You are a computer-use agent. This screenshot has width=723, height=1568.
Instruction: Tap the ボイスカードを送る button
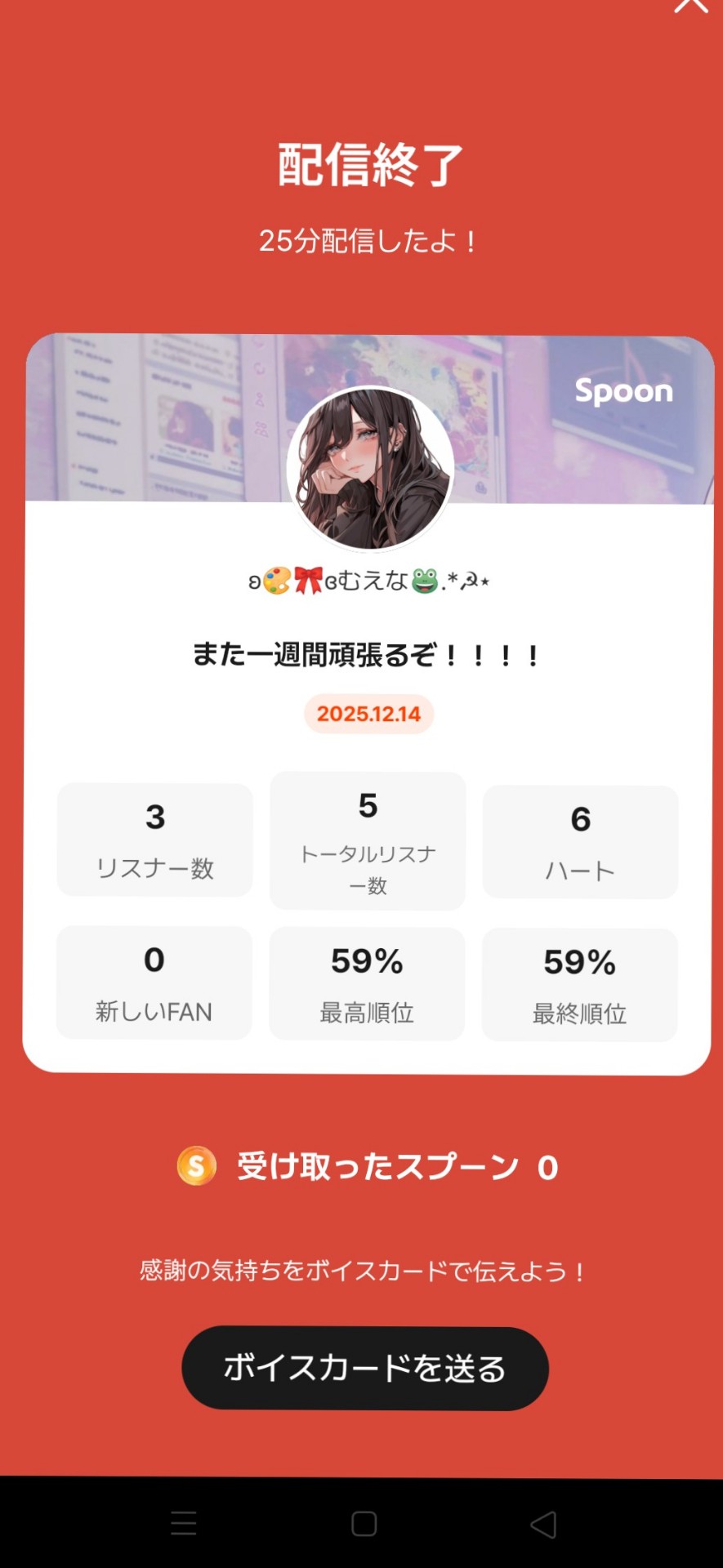364,1368
